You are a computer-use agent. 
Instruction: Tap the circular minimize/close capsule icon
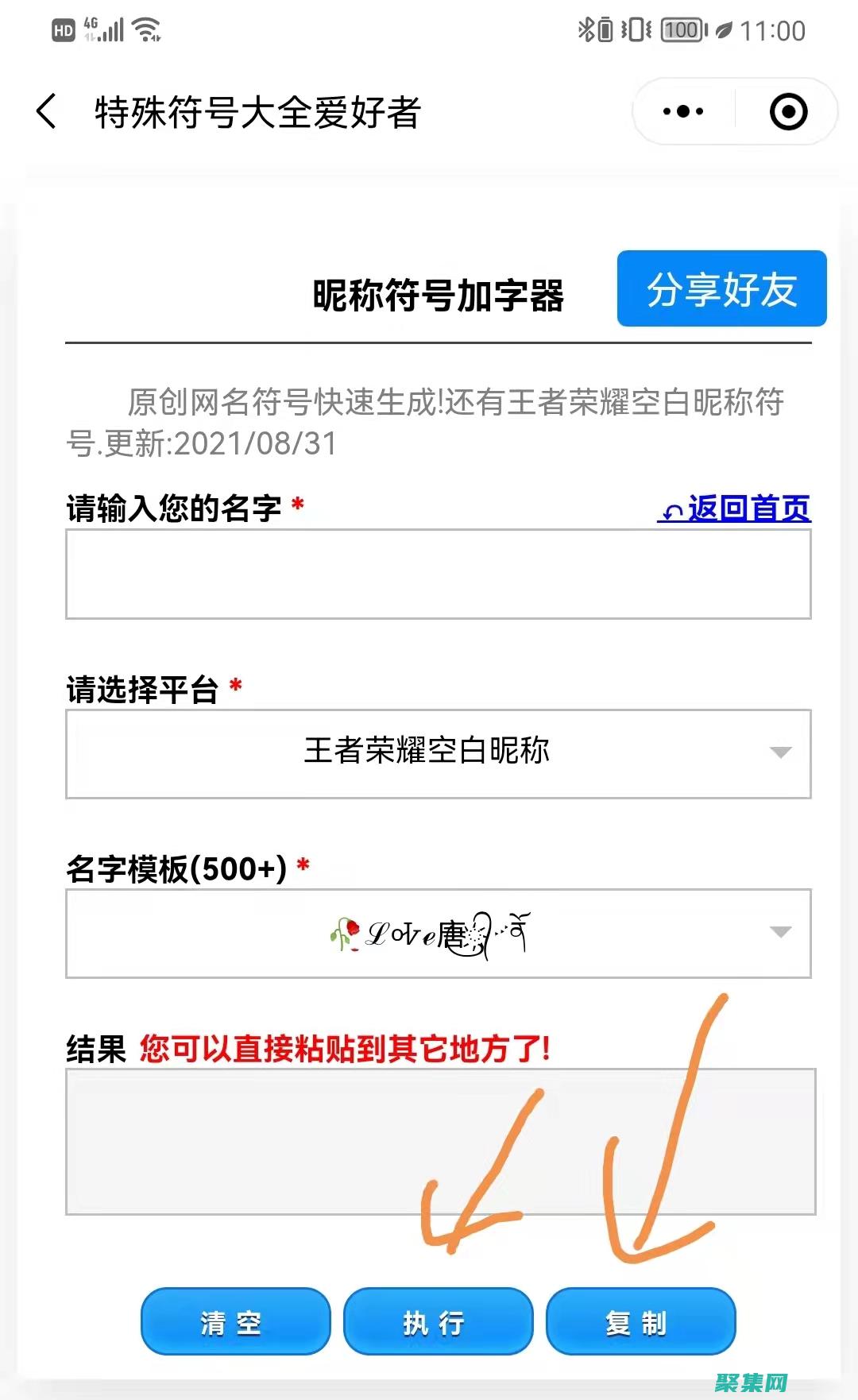click(x=786, y=111)
